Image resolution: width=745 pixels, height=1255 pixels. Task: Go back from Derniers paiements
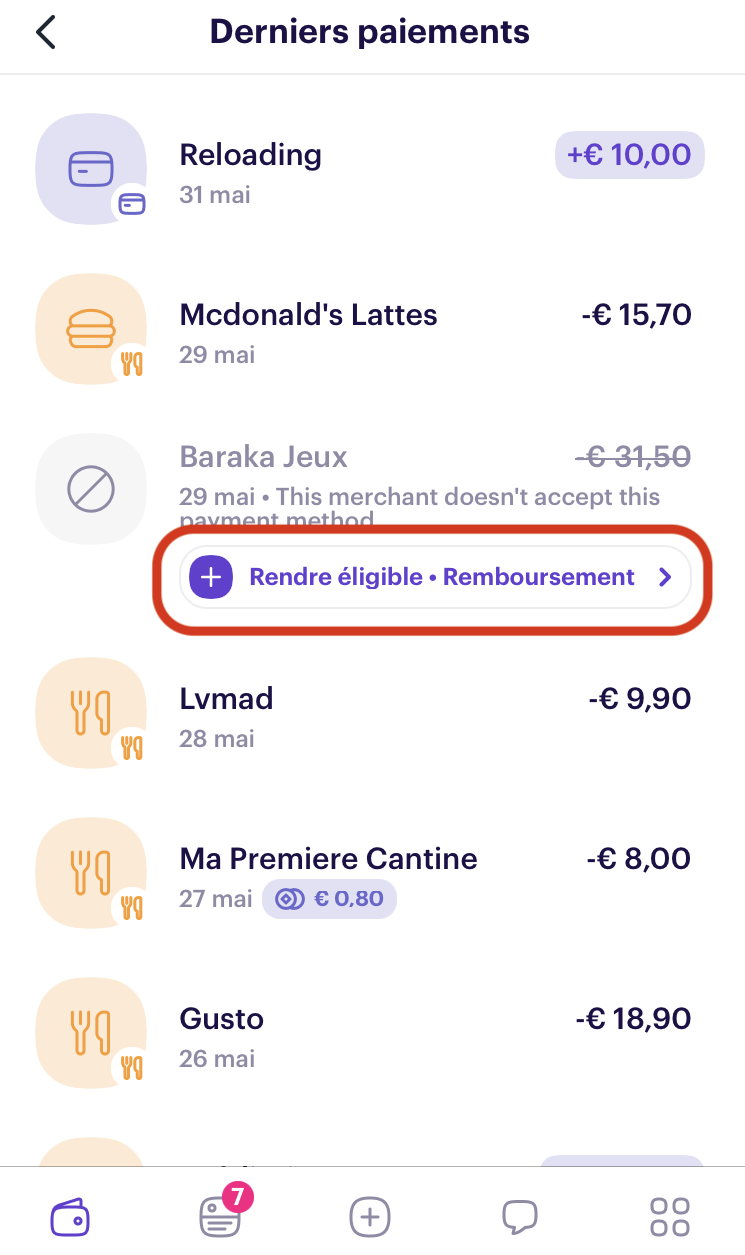(x=46, y=33)
